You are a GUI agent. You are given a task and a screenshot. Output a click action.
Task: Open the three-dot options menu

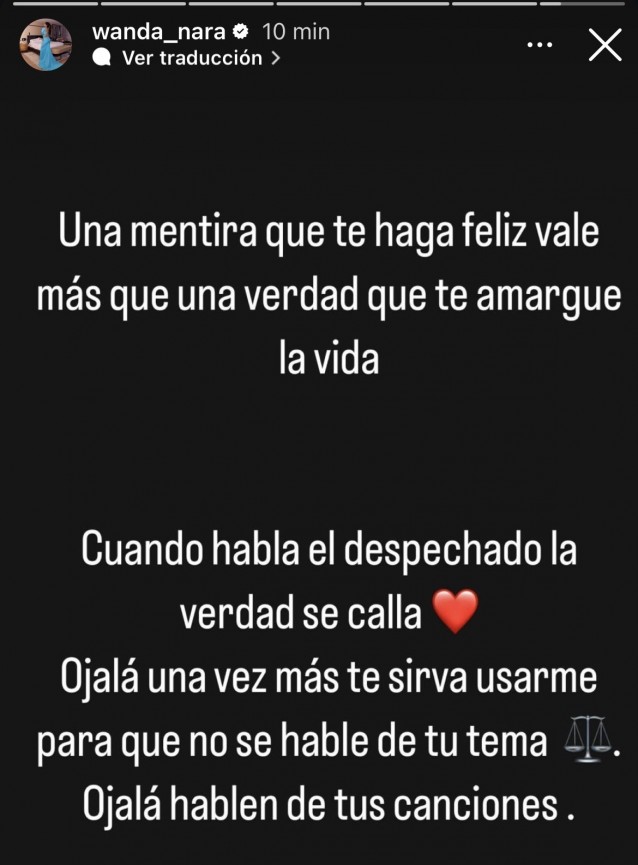[540, 45]
